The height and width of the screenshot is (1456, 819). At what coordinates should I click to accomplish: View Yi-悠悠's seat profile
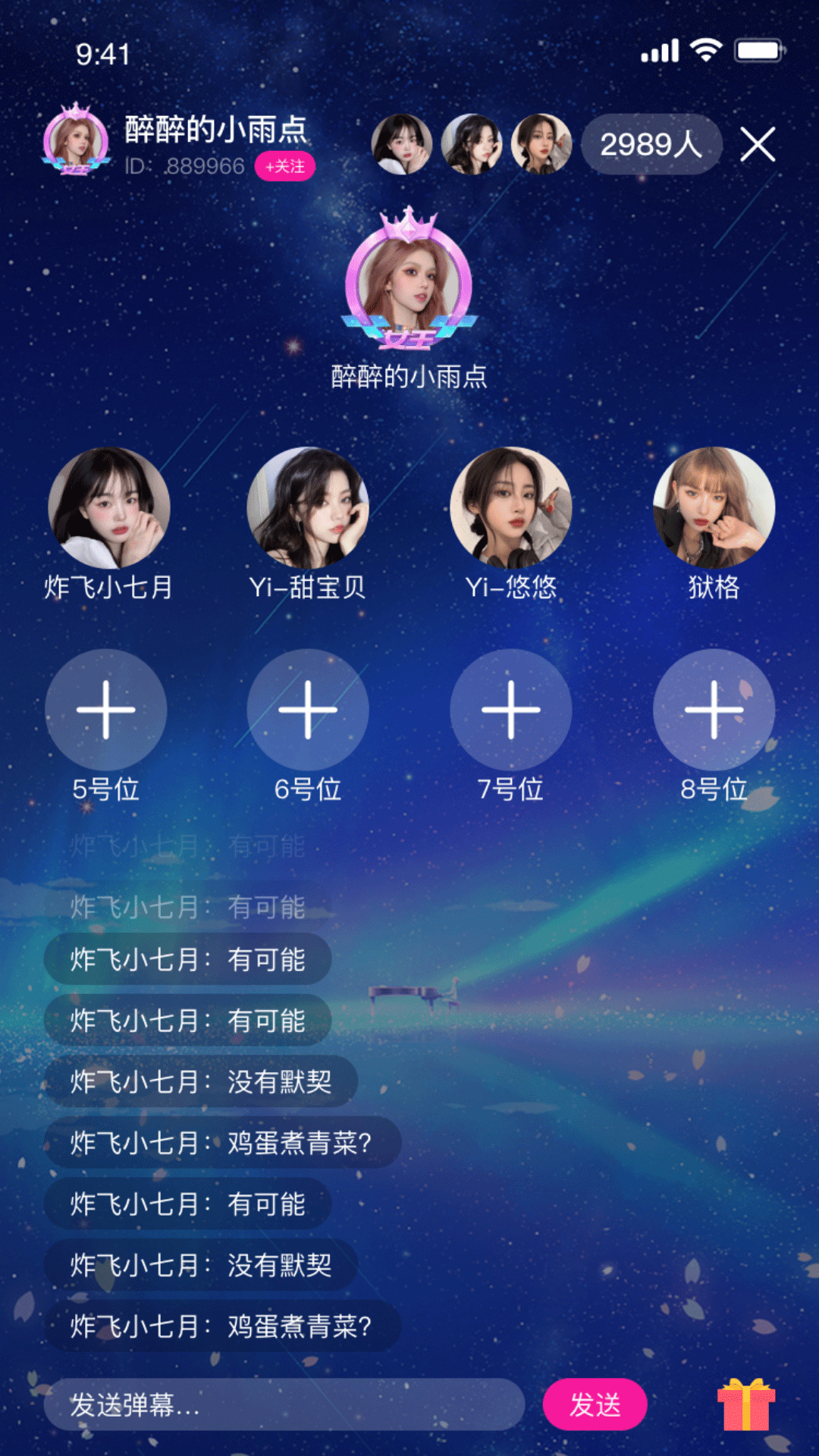click(x=510, y=507)
